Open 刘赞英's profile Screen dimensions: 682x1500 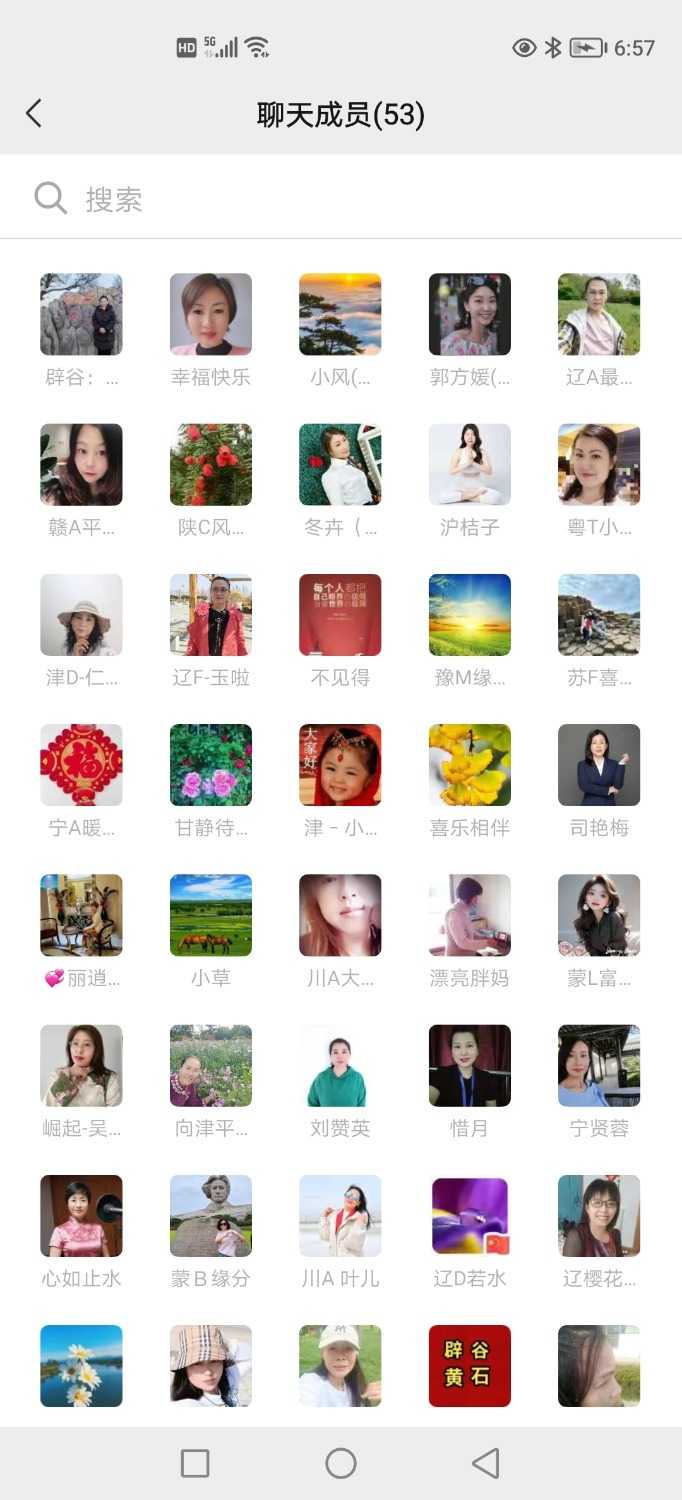340,1065
